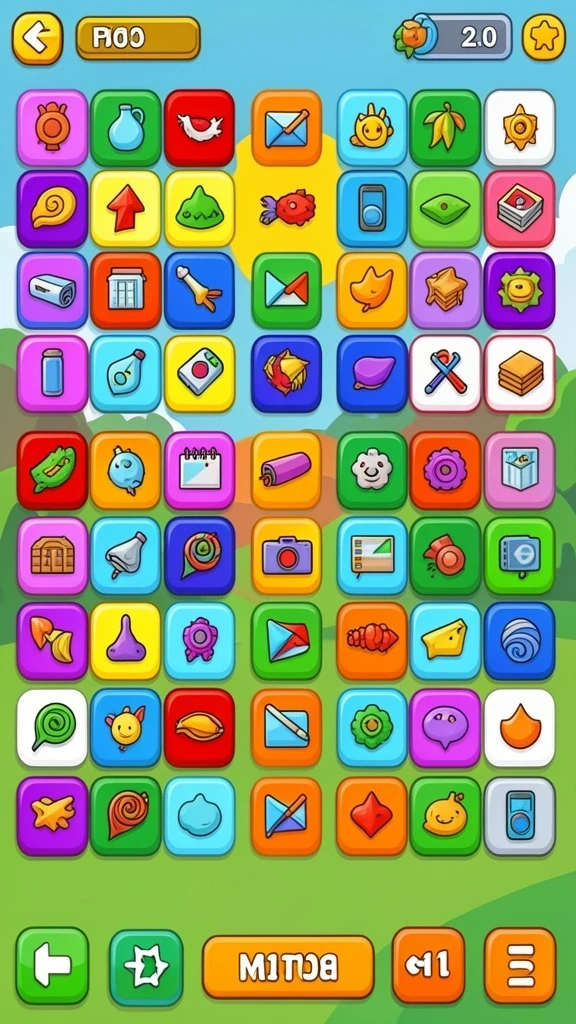Tap the yellow star button in the top bar
576x1024 pixels.
(543, 38)
